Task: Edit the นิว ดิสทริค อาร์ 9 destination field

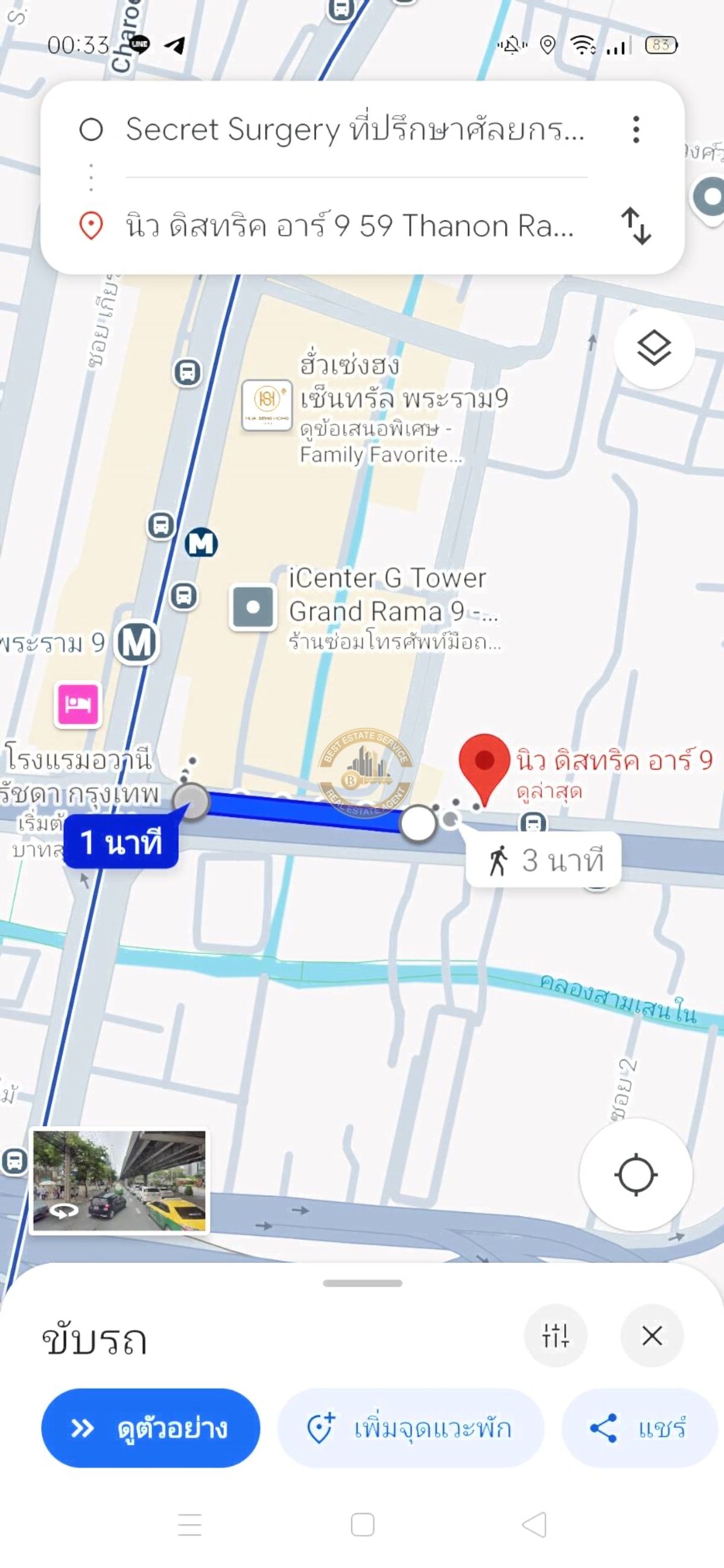Action: (x=349, y=226)
